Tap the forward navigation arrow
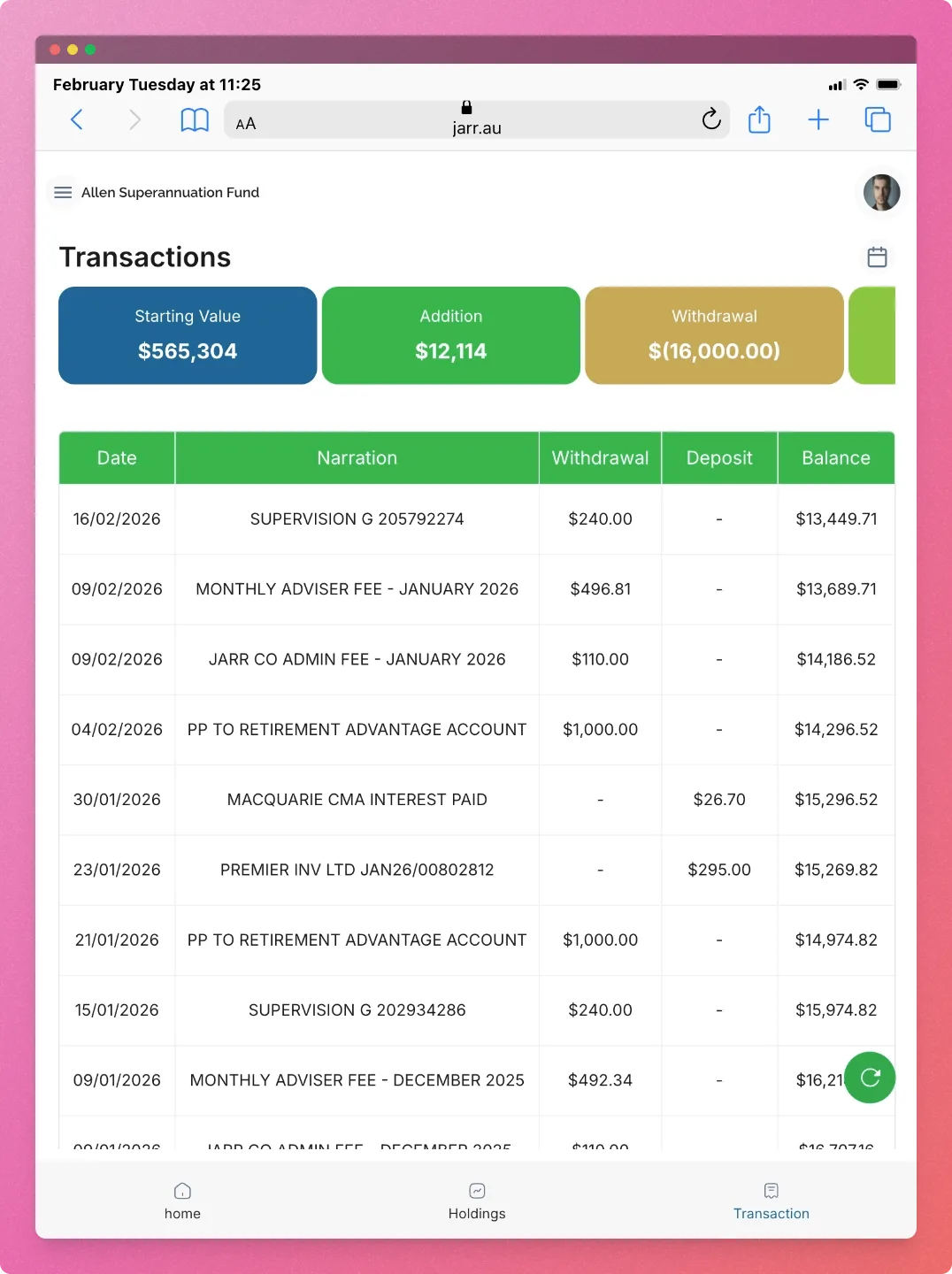This screenshot has width=952, height=1274. click(x=134, y=119)
